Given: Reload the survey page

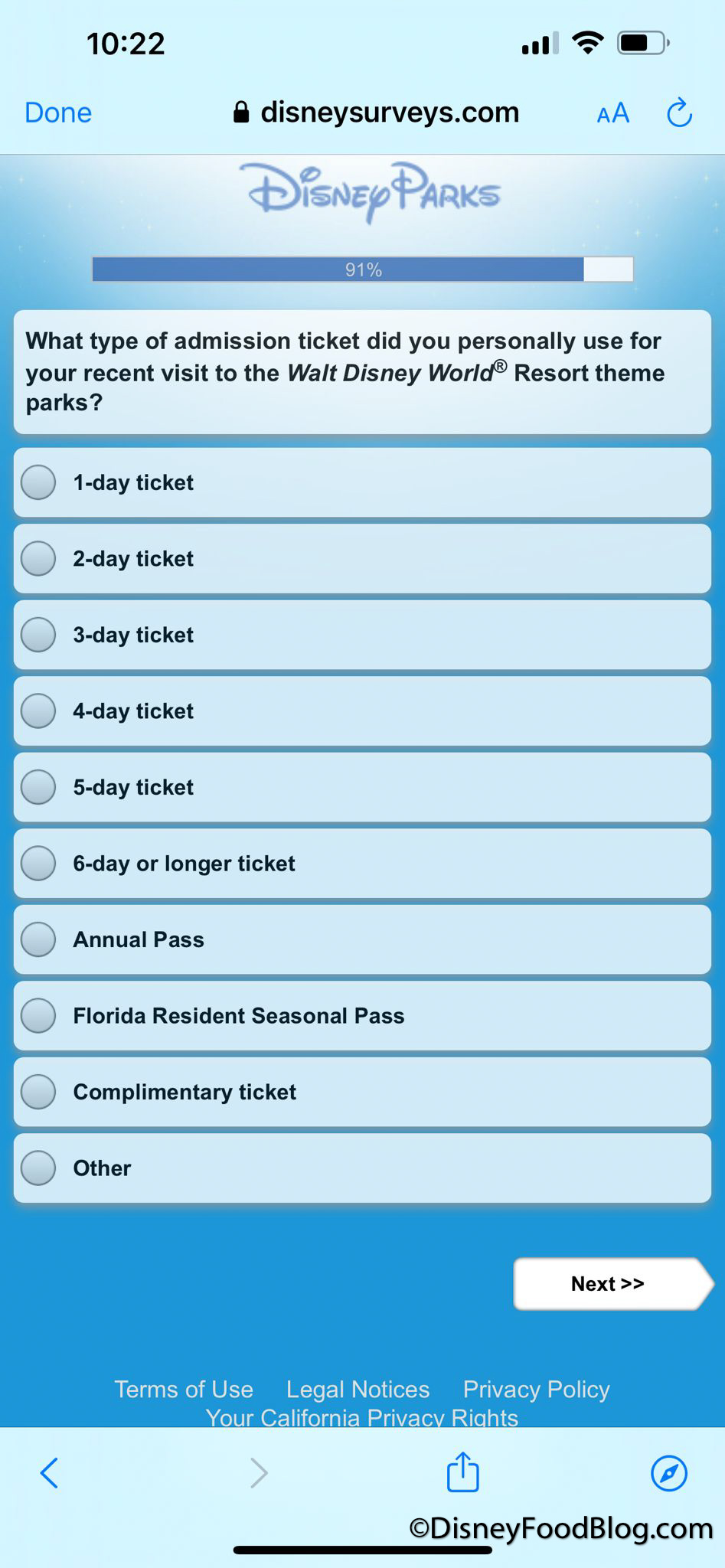Looking at the screenshot, I should point(679,113).
